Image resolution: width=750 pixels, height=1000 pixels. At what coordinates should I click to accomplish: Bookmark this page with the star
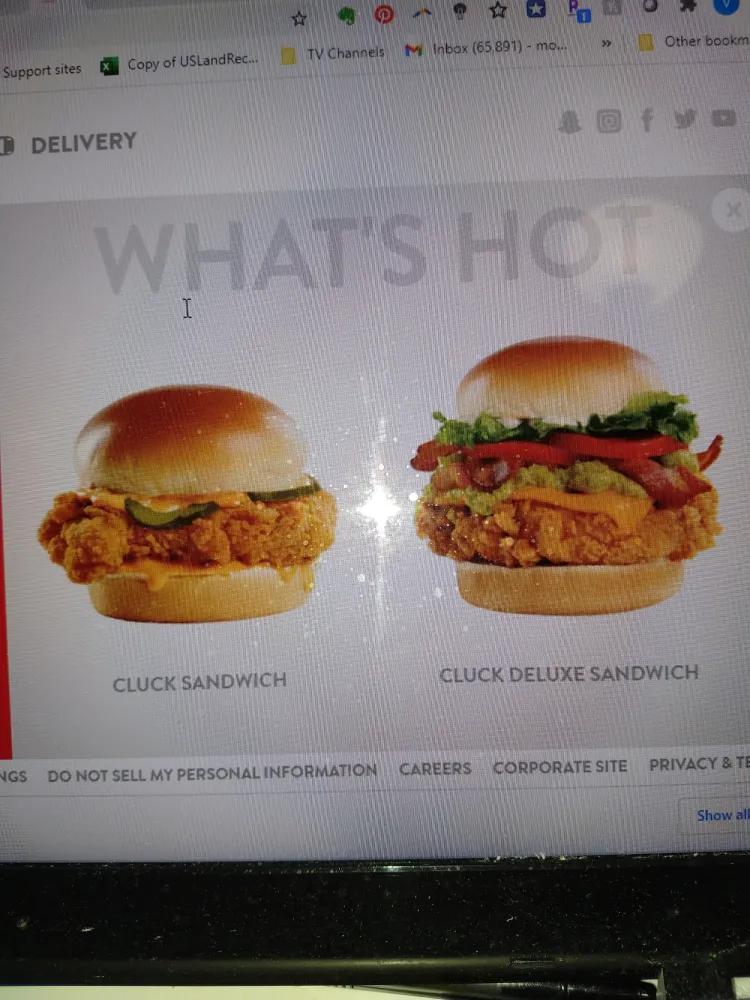(x=299, y=18)
